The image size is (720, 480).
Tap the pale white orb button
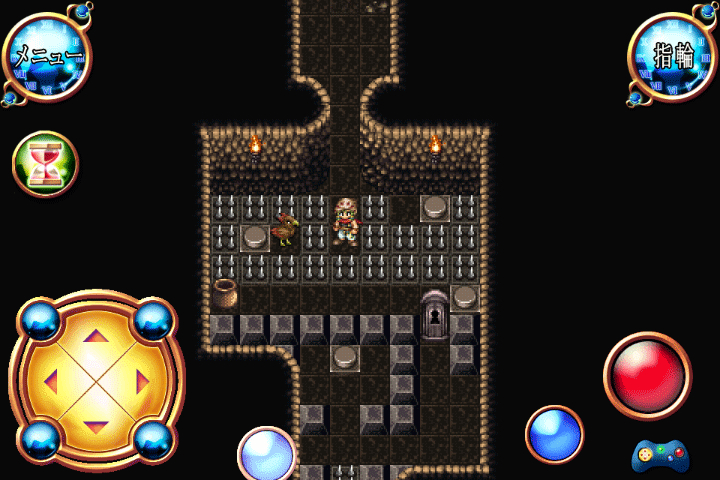coord(267,455)
